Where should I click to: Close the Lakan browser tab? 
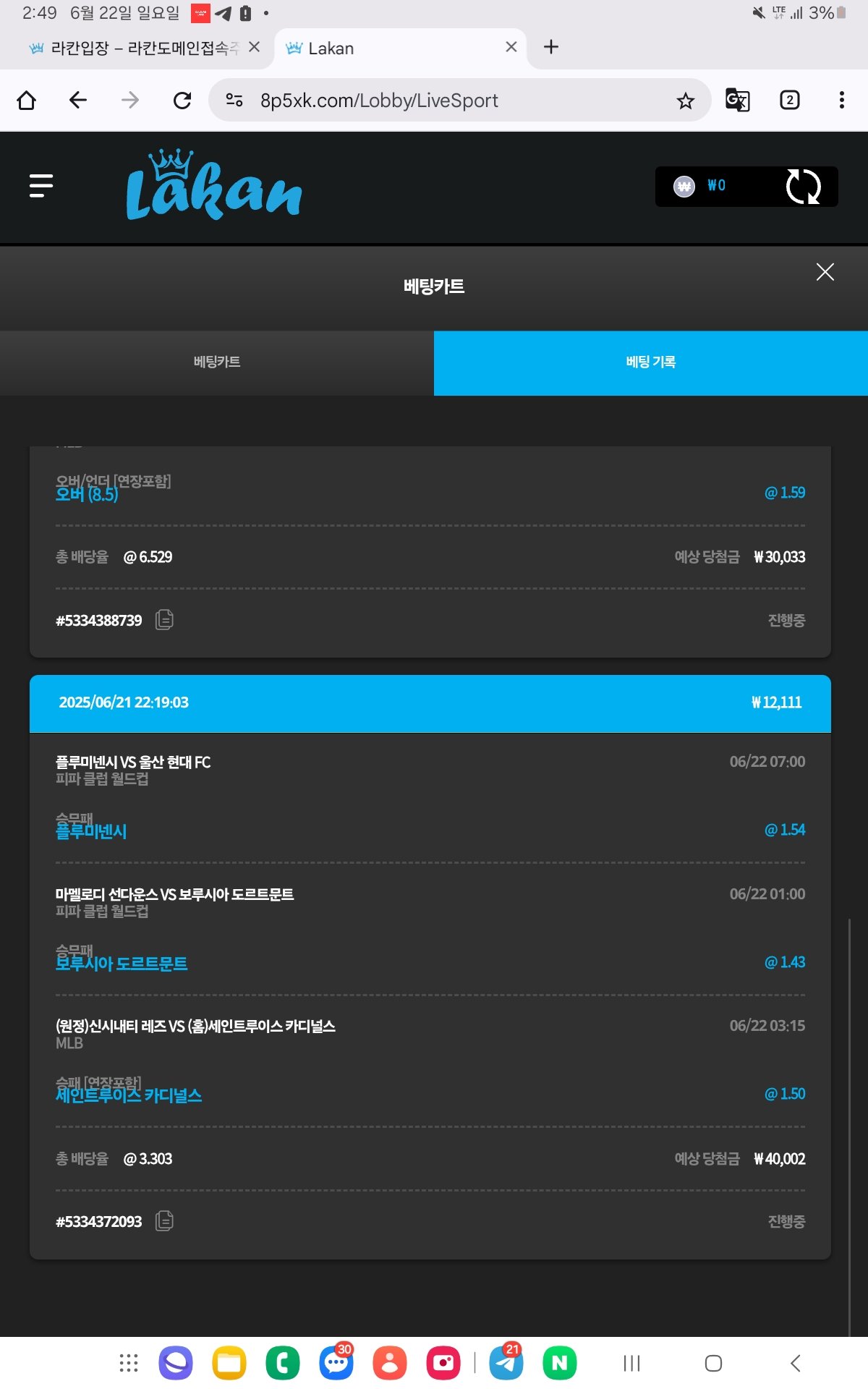tap(511, 48)
